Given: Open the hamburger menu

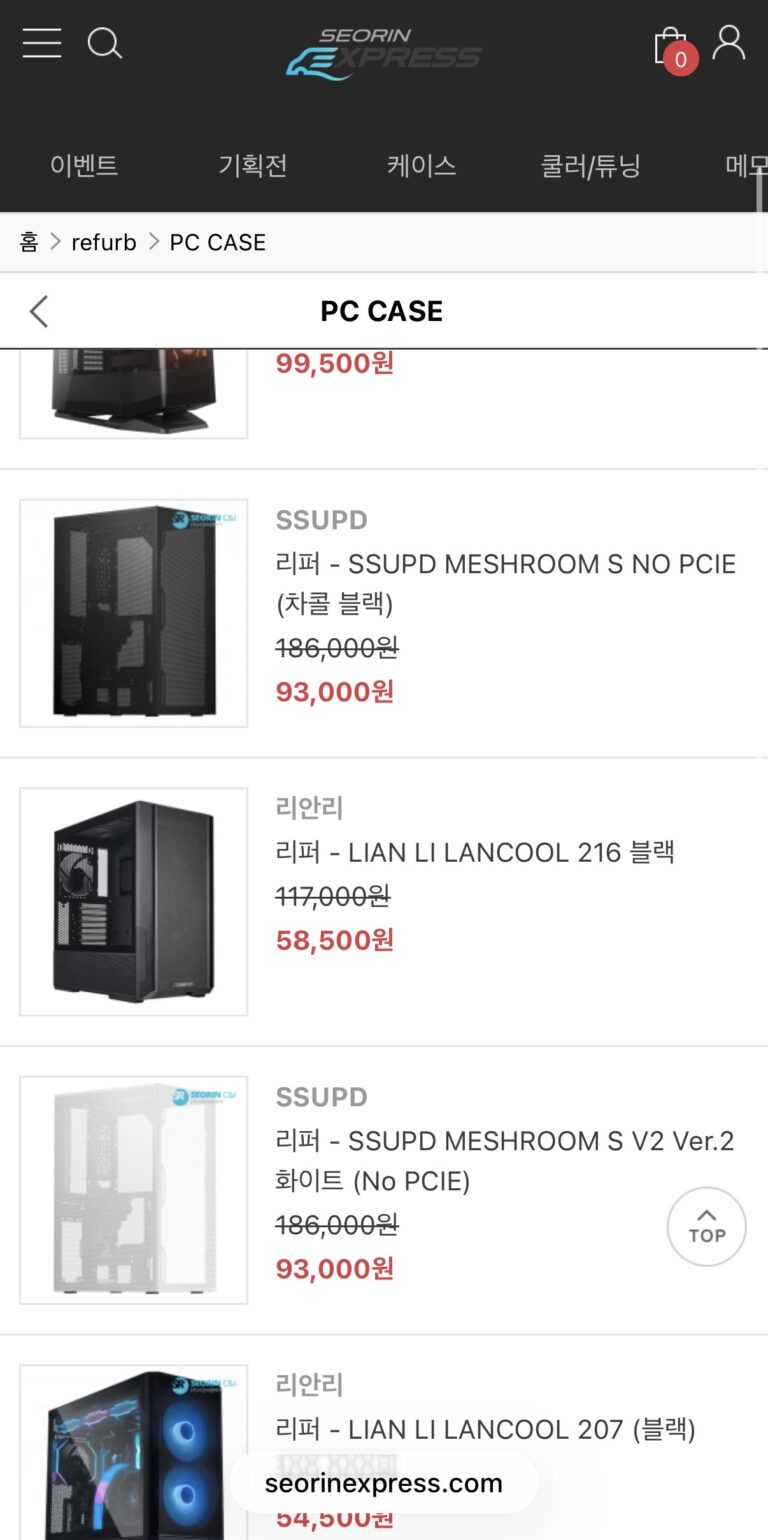Looking at the screenshot, I should (42, 43).
